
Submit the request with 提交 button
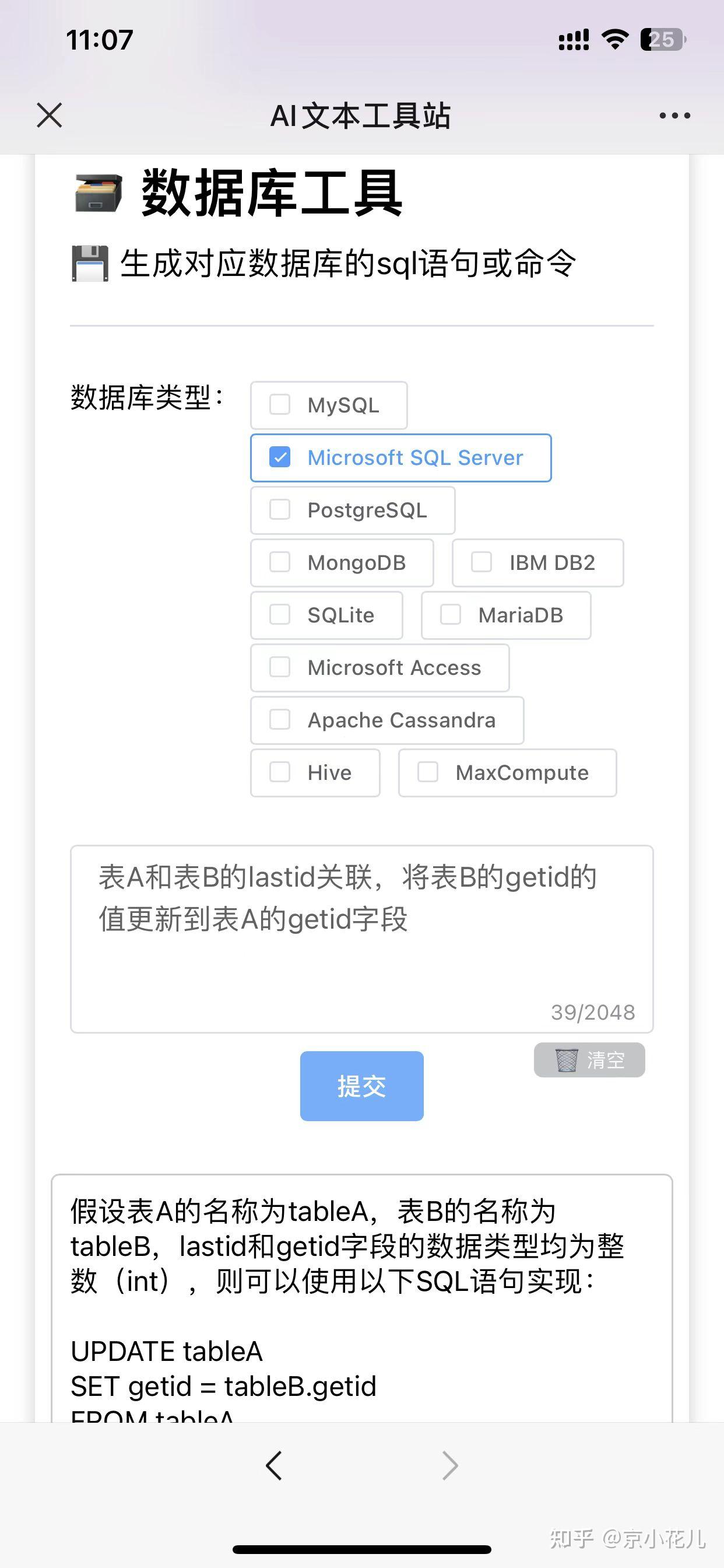click(x=362, y=1086)
